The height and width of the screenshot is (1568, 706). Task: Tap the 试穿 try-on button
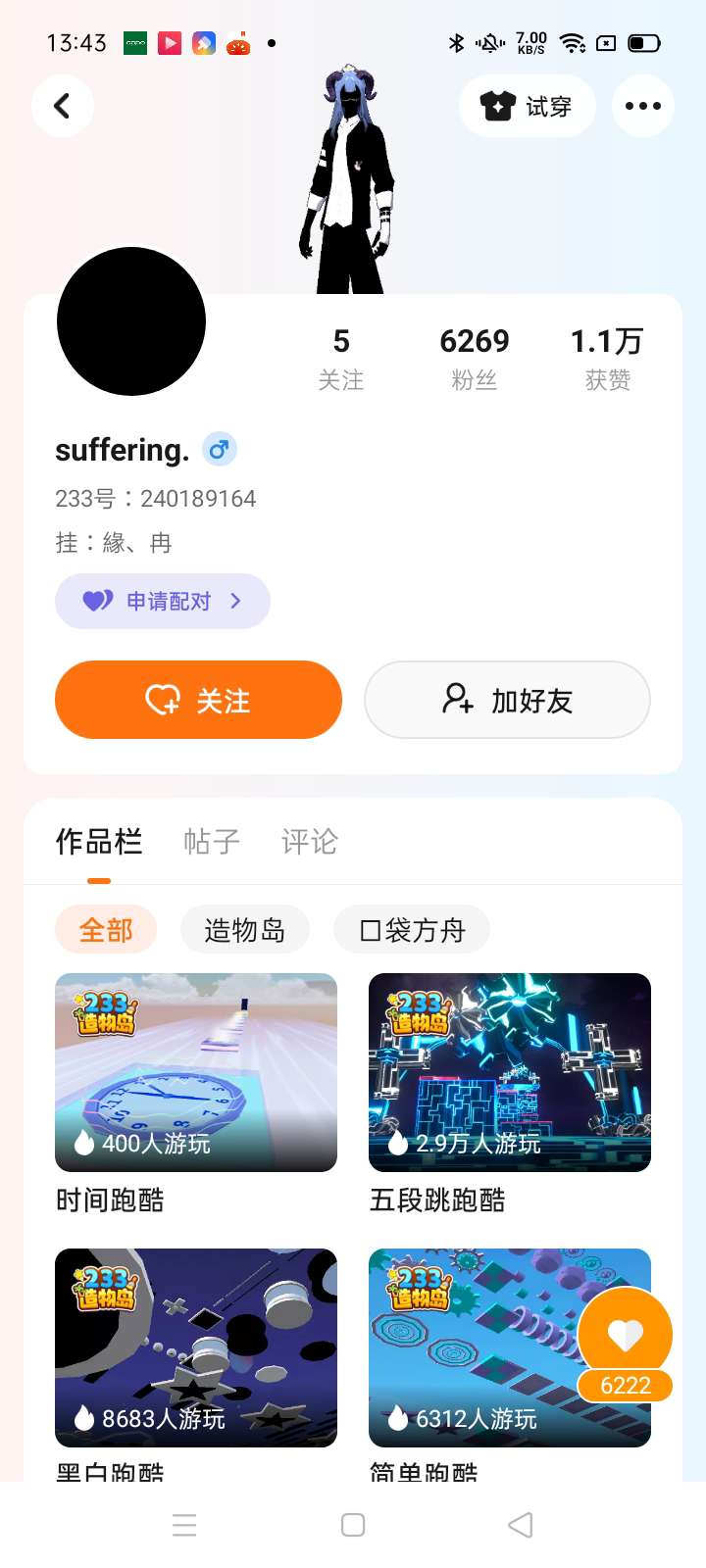pyautogui.click(x=527, y=106)
